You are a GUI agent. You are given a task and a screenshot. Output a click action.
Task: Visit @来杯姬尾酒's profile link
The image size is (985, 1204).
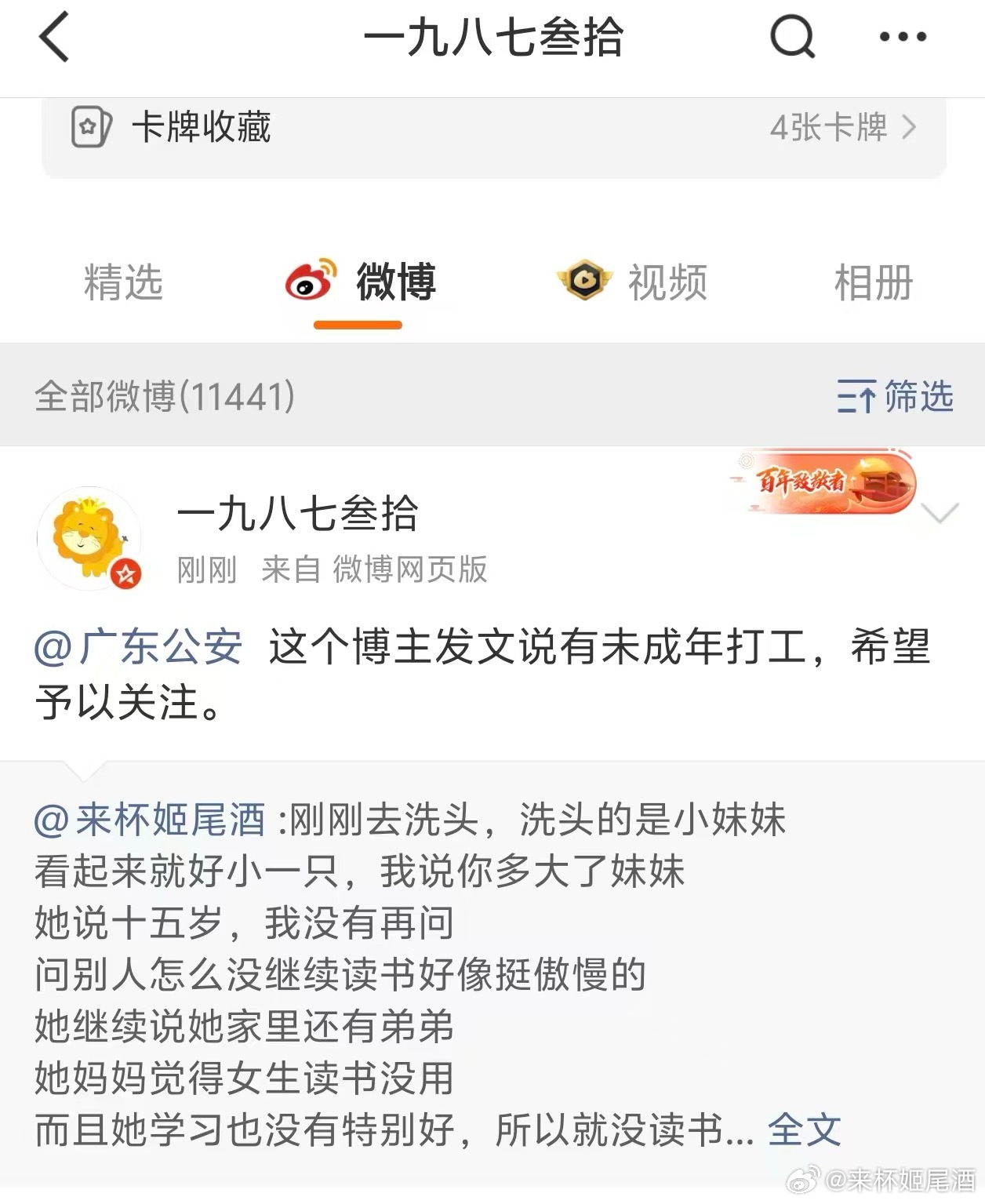(151, 820)
